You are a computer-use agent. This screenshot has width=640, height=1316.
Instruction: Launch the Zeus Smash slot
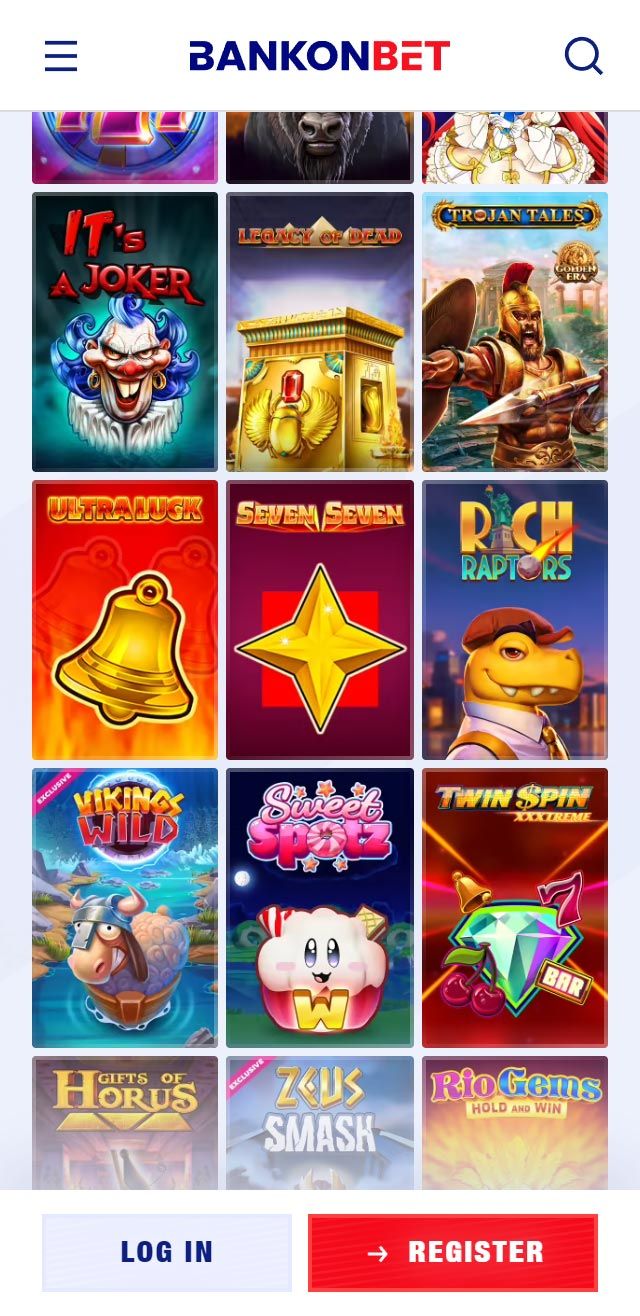click(319, 1122)
